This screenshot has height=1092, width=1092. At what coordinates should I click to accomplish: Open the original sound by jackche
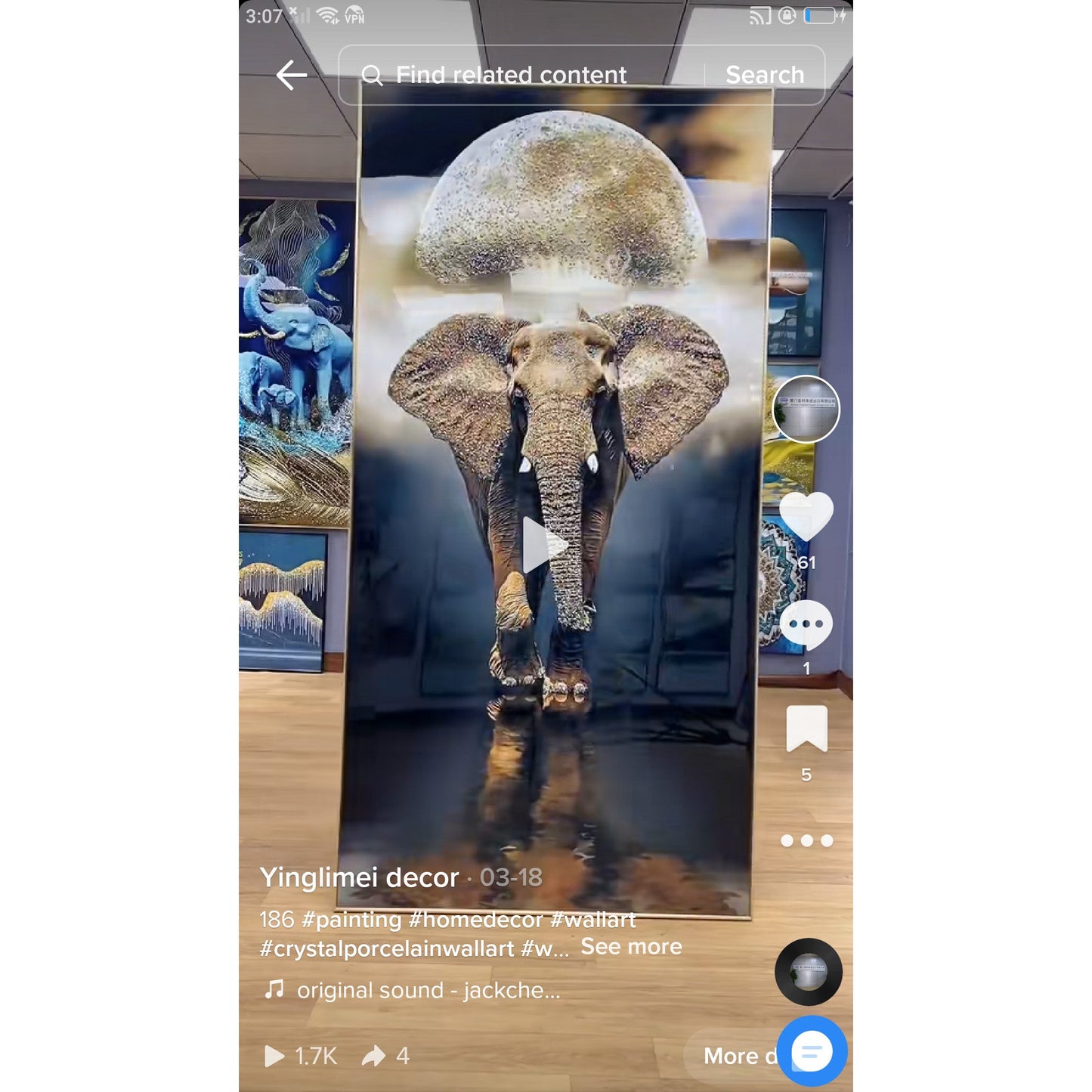(x=427, y=990)
